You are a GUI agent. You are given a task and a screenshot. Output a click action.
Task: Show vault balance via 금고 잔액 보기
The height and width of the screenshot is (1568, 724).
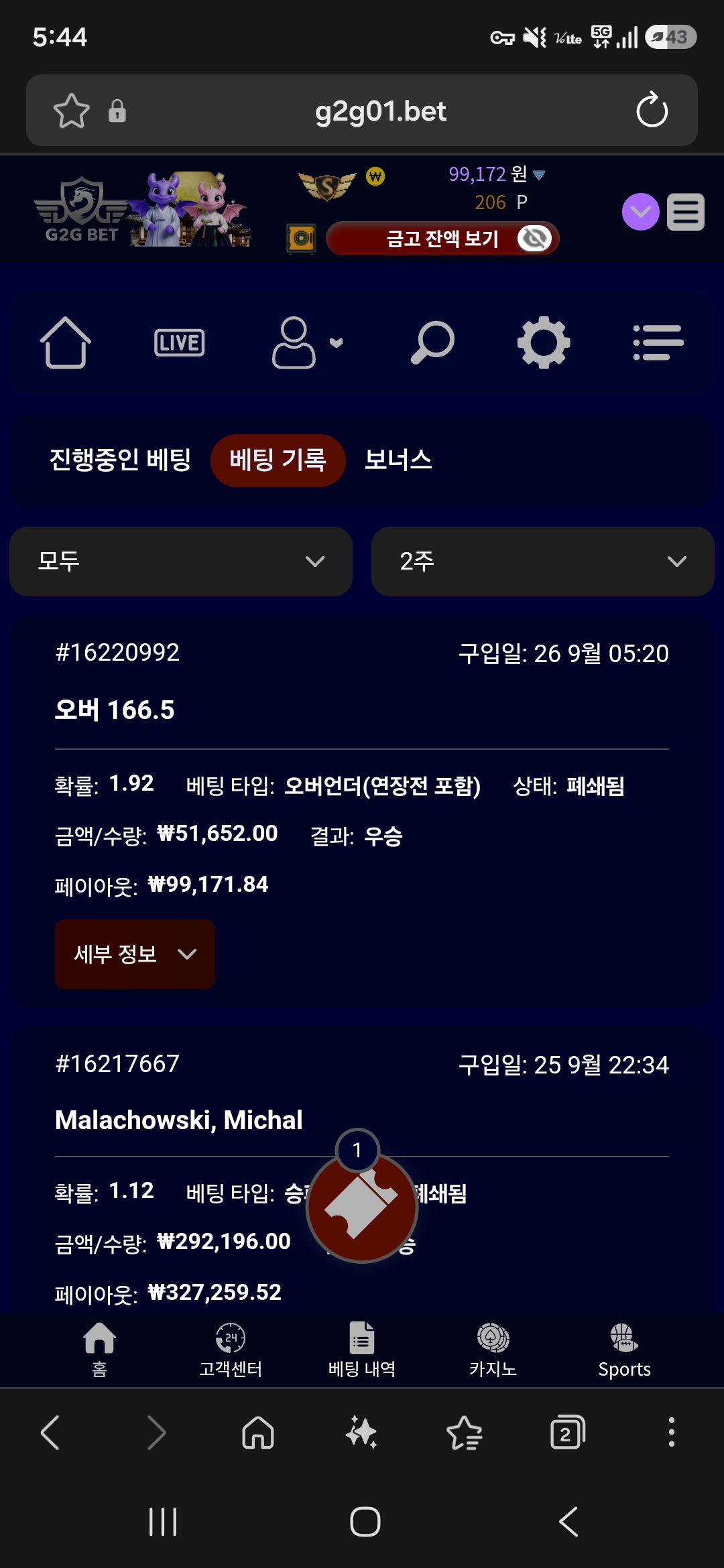(x=442, y=239)
